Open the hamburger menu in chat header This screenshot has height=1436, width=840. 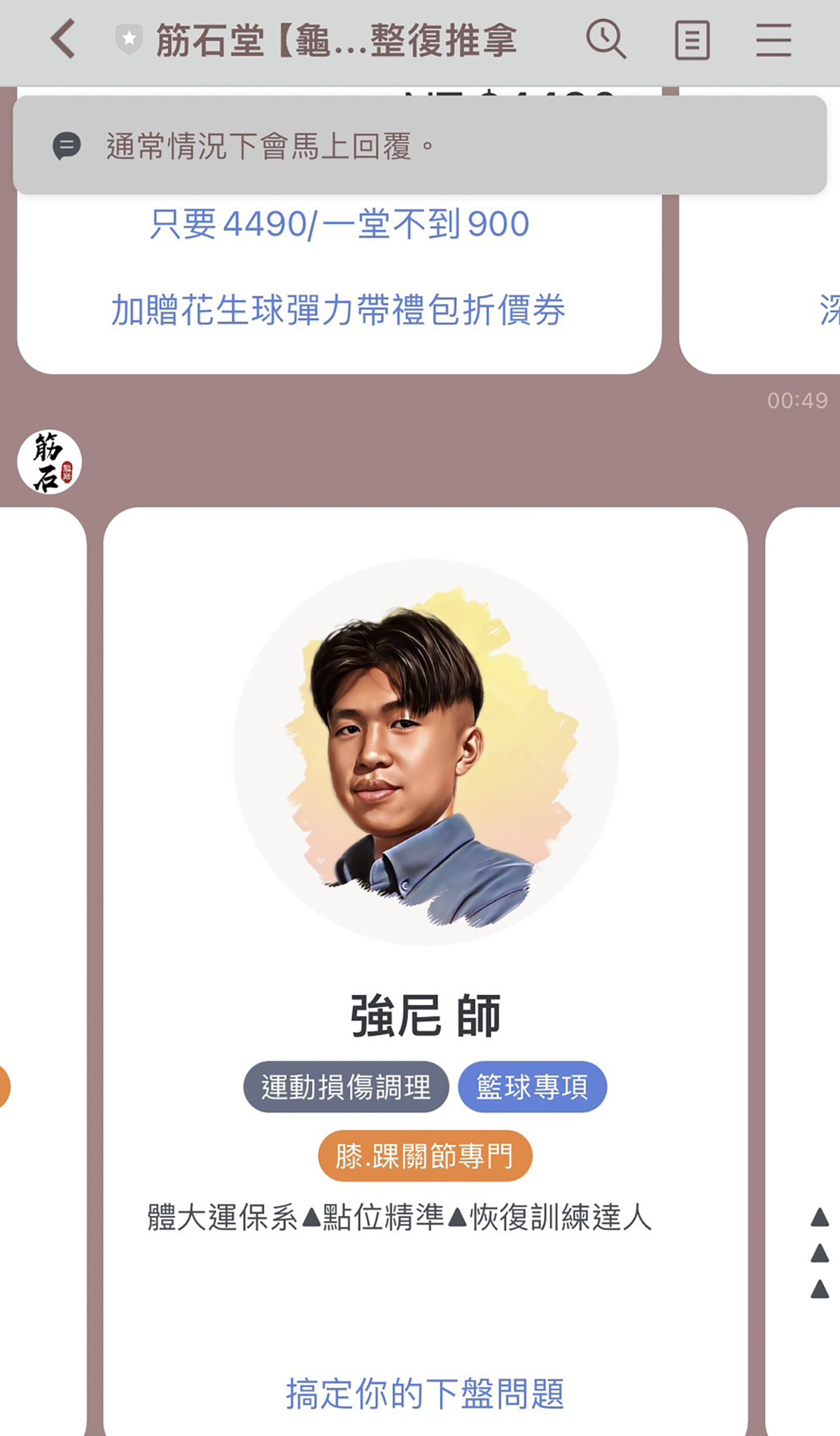(x=773, y=40)
